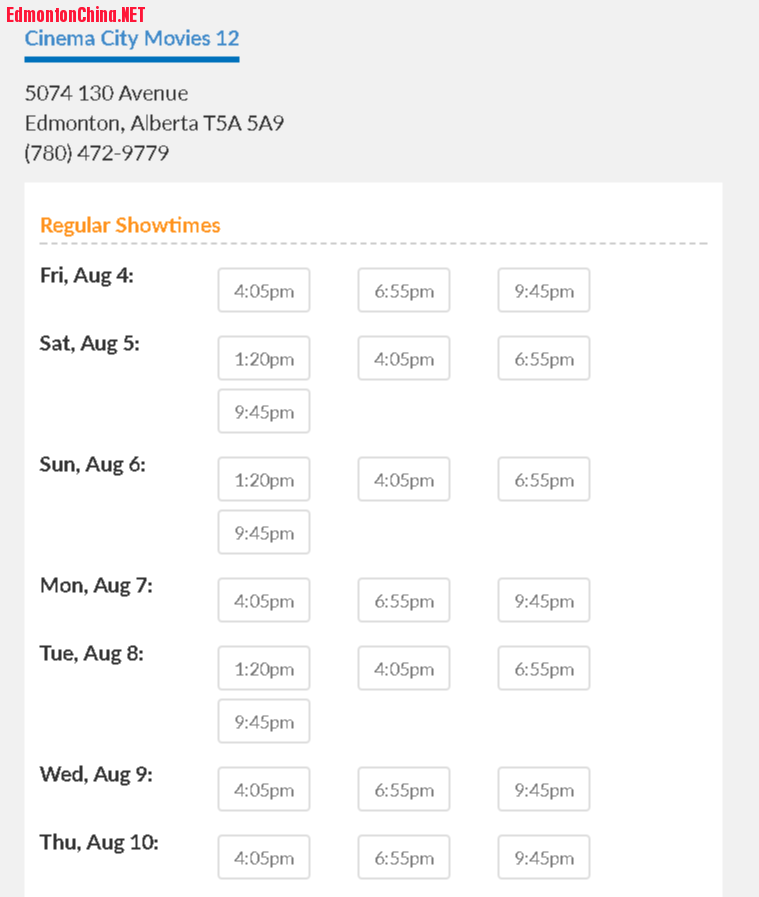Select Saturday Aug 5 at 1:20pm
Screen dimensions: 759x897
(264, 359)
